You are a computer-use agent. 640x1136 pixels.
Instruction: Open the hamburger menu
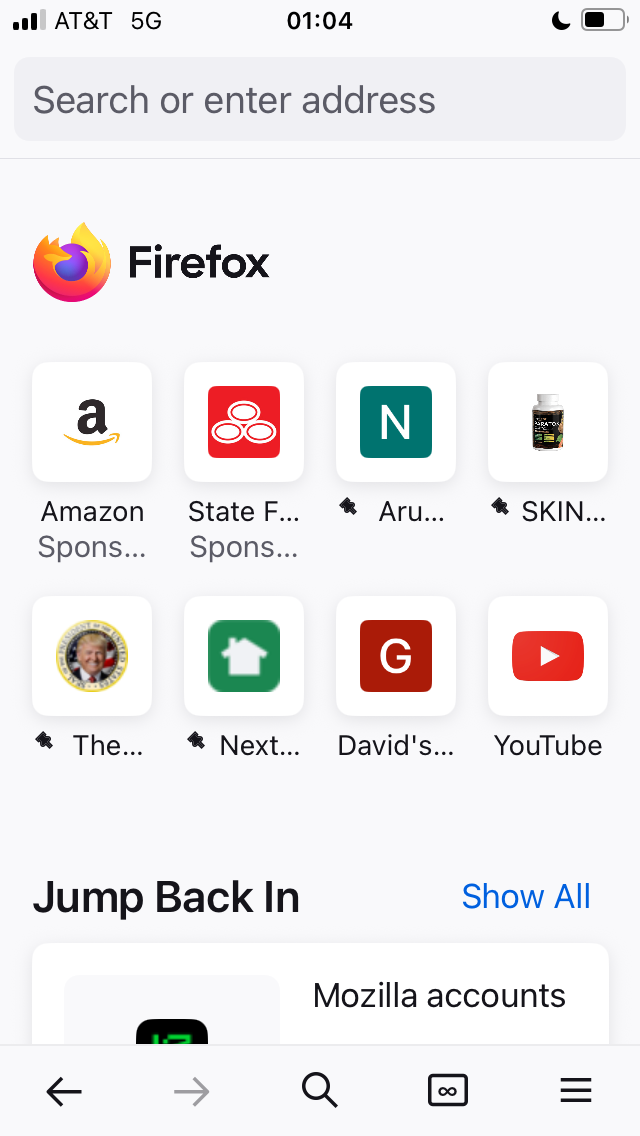pos(576,1091)
